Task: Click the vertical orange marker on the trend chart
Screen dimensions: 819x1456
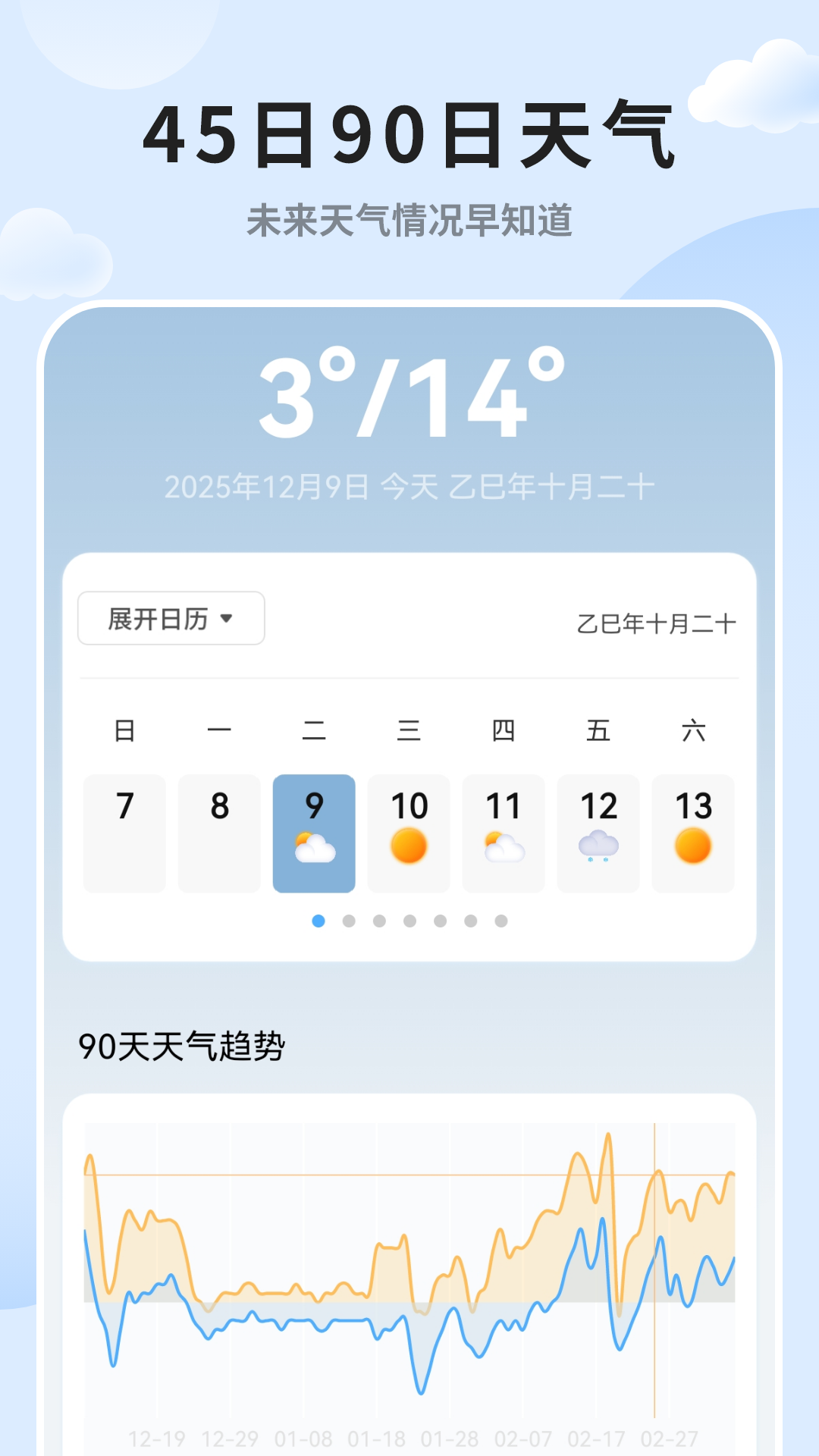Action: [x=653, y=1274]
